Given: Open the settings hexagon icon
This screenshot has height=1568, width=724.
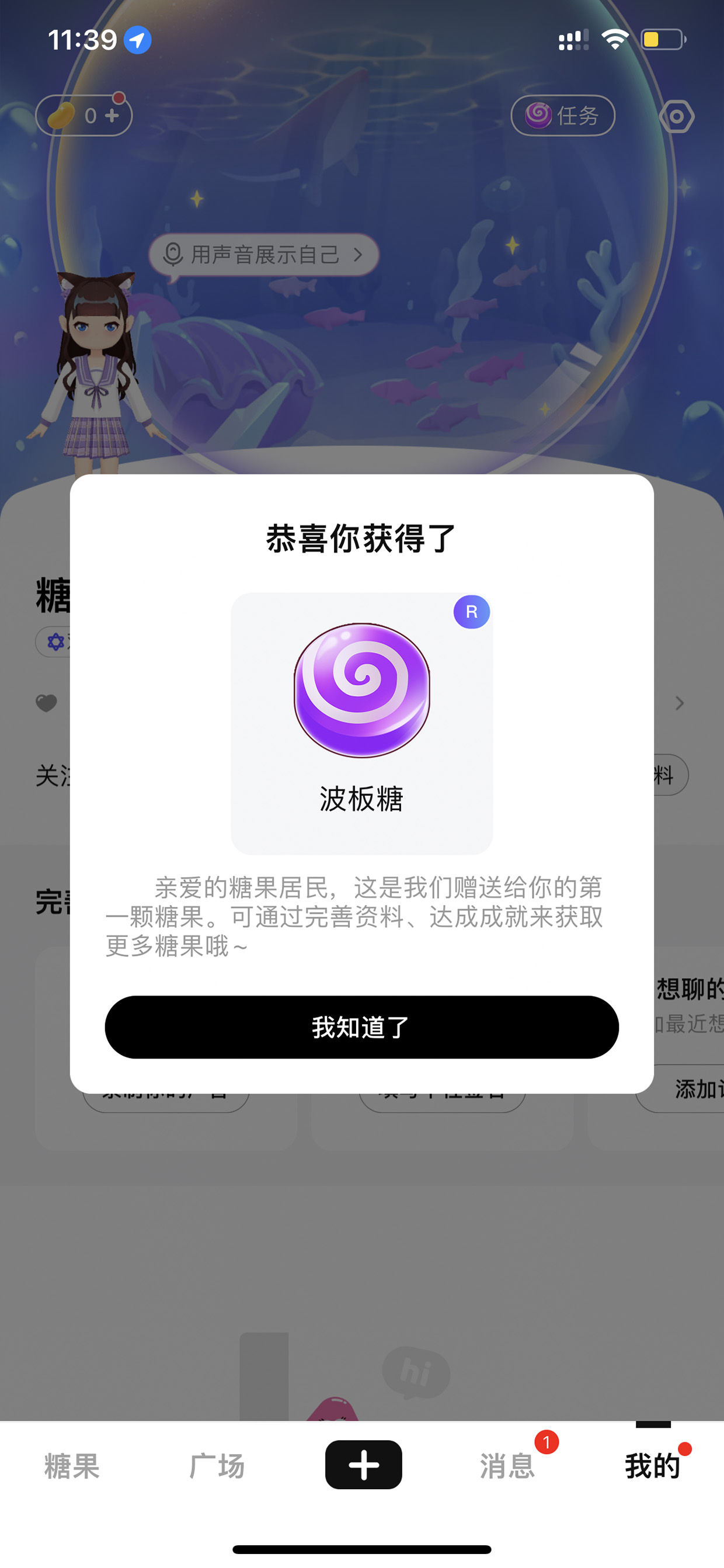Looking at the screenshot, I should (x=677, y=116).
